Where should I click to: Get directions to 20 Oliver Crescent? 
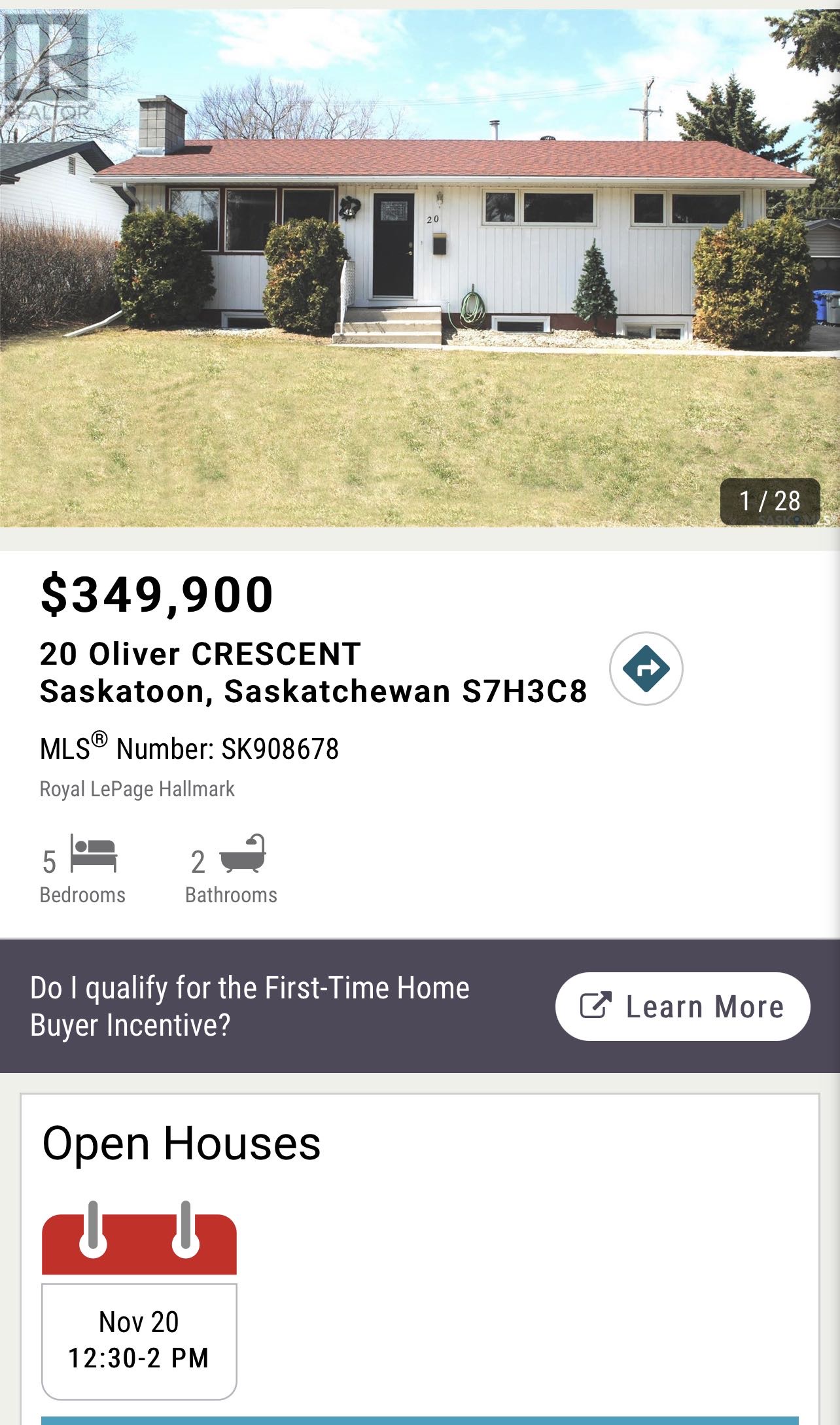tap(646, 669)
